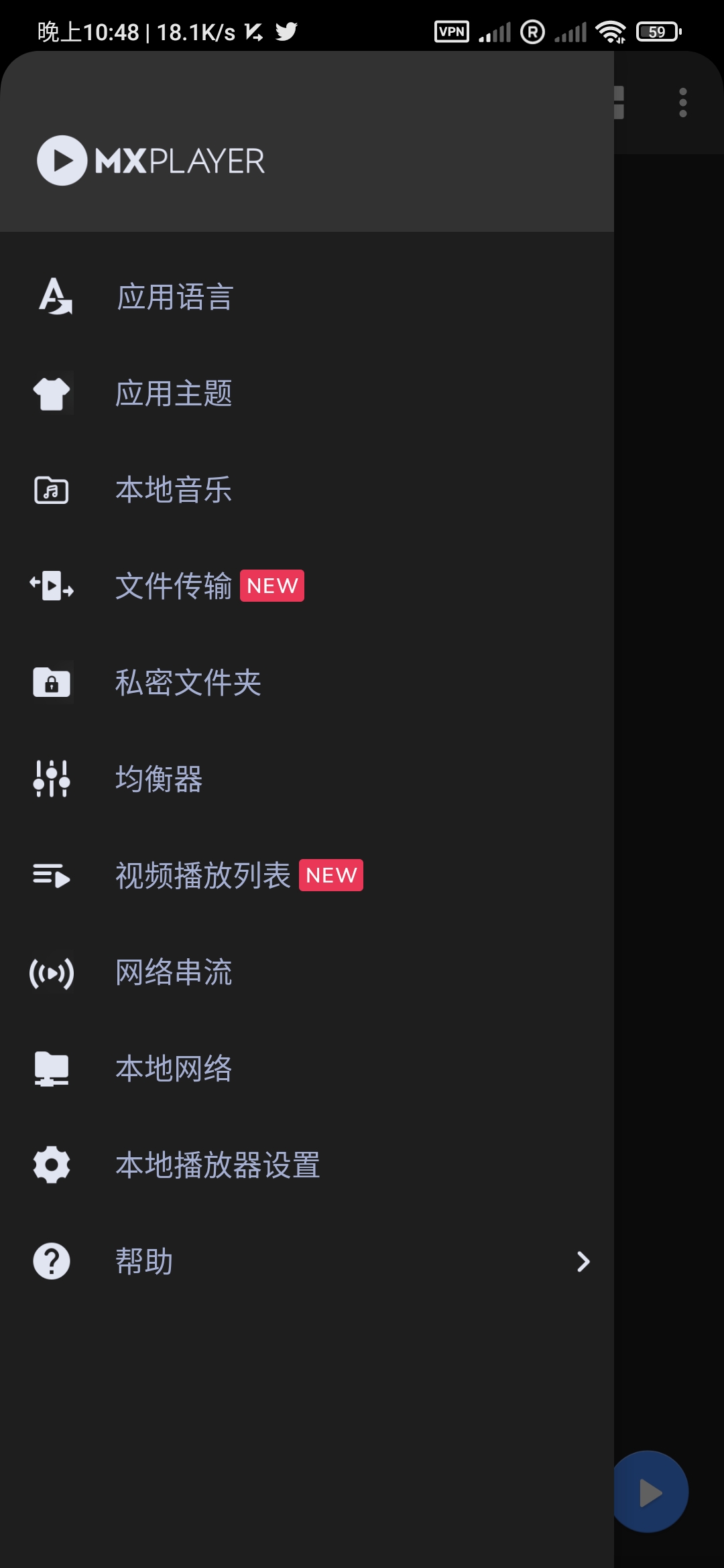Select 网络串流 network stream
Screen dimensions: 724x1568
click(174, 972)
